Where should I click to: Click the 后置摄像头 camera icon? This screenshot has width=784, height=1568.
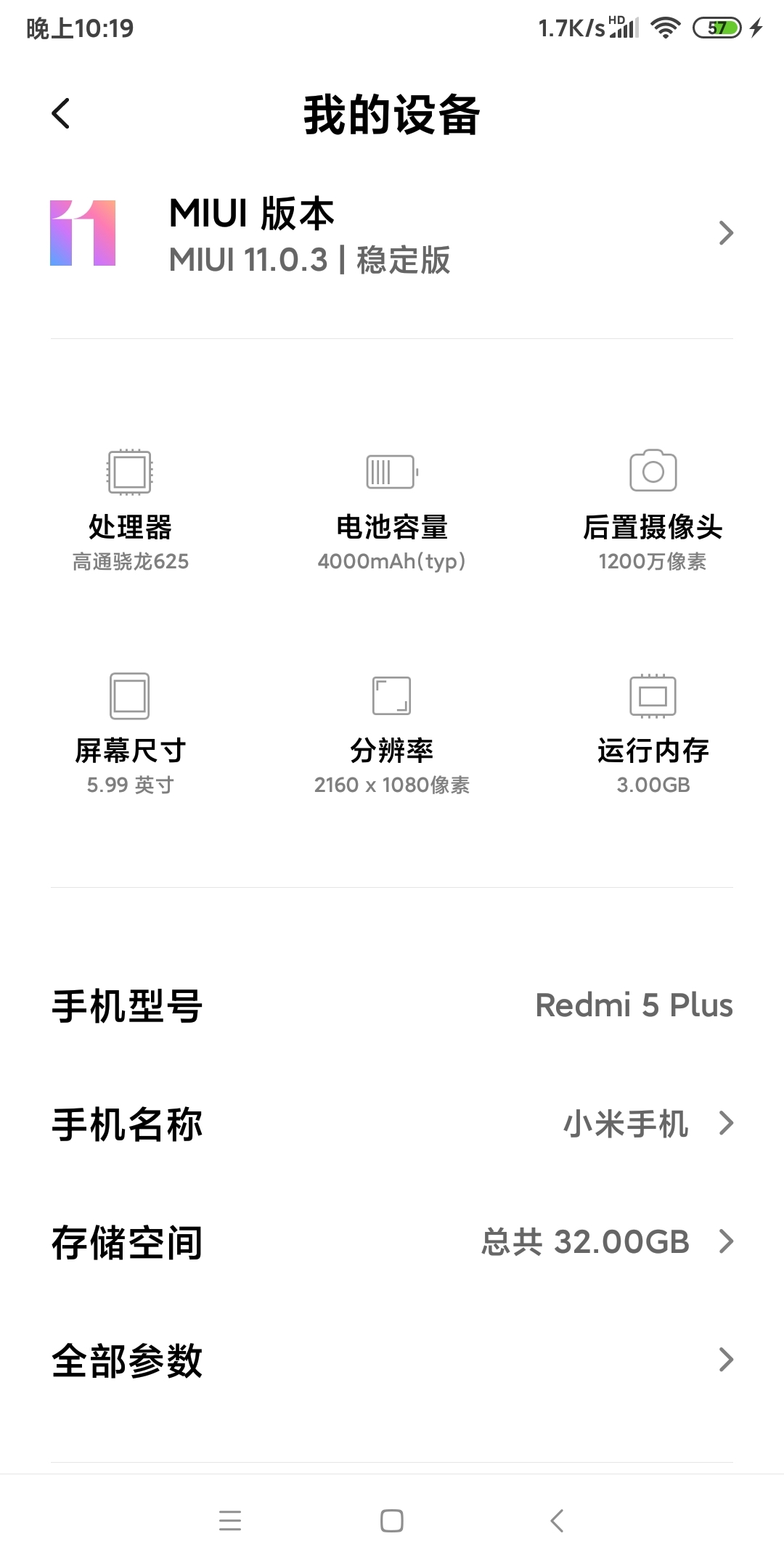click(653, 471)
